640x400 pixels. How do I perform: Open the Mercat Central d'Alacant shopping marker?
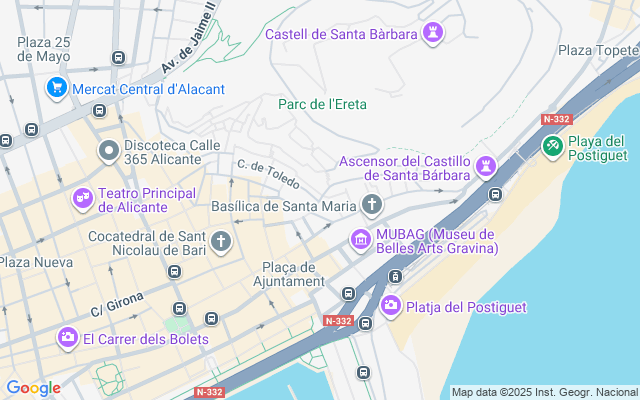(57, 88)
